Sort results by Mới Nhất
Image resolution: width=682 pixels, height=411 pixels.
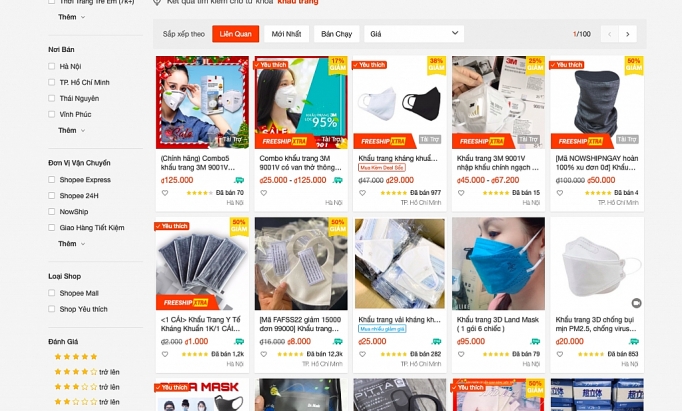click(286, 34)
